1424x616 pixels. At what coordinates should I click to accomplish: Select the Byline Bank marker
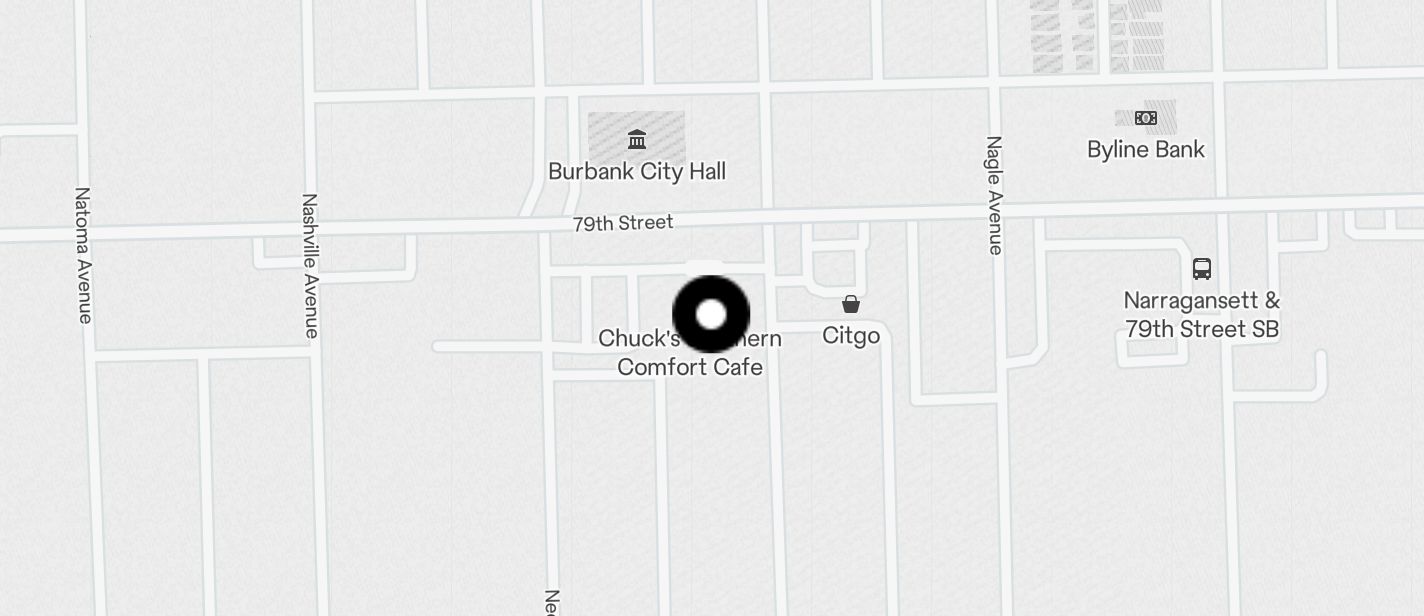coord(1146,119)
